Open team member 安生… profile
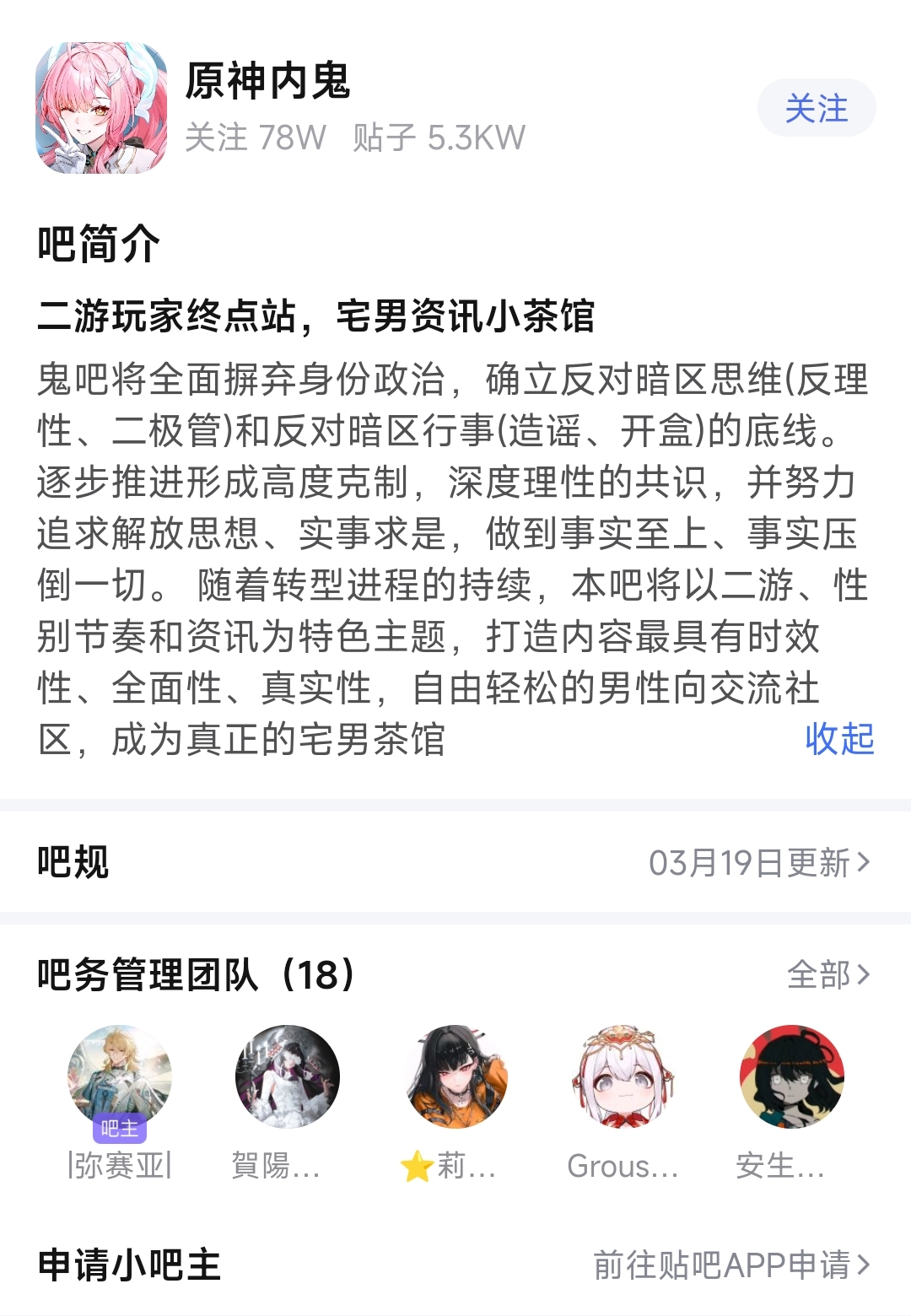The image size is (911, 1316). 790,1078
